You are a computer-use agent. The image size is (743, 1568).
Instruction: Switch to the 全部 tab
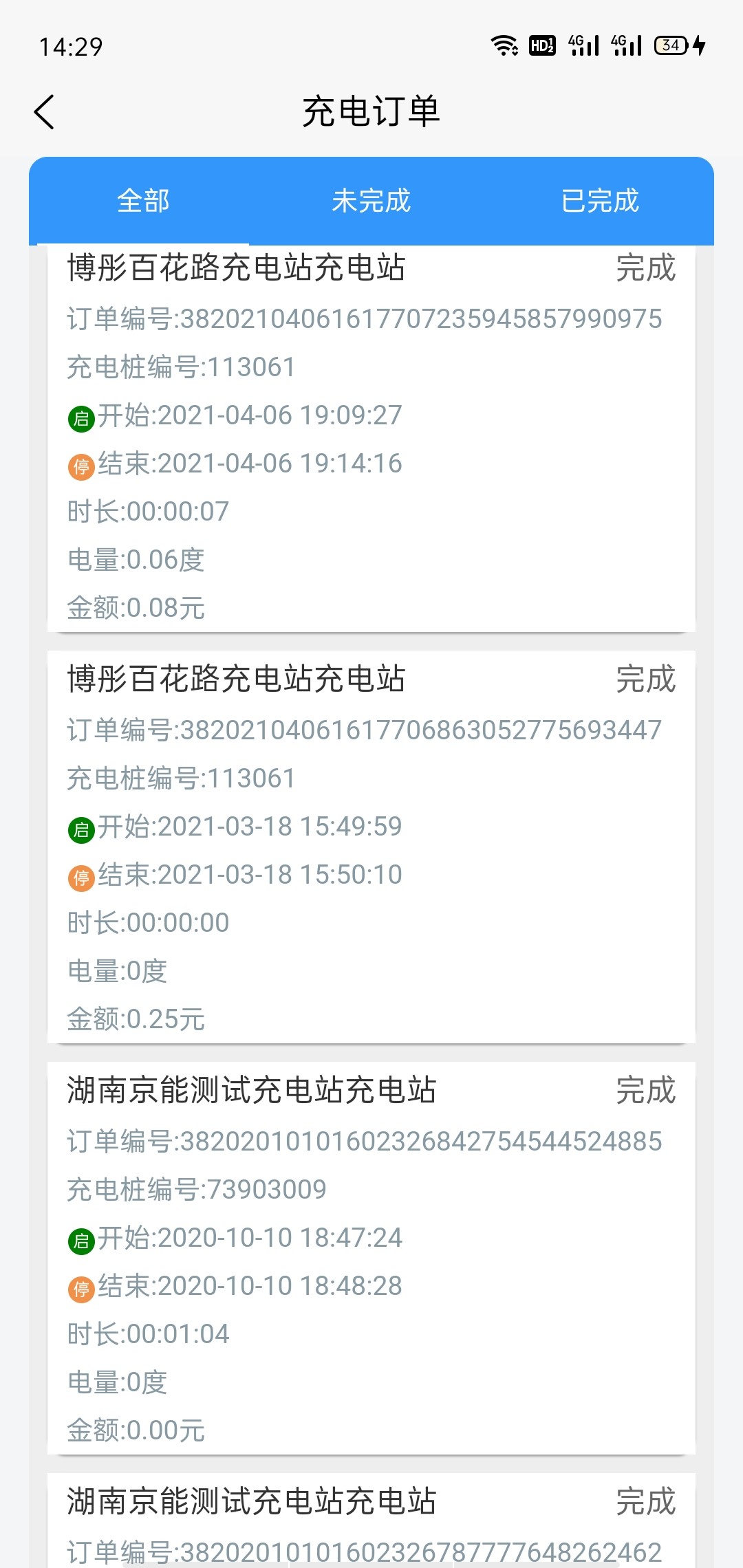[x=143, y=201]
